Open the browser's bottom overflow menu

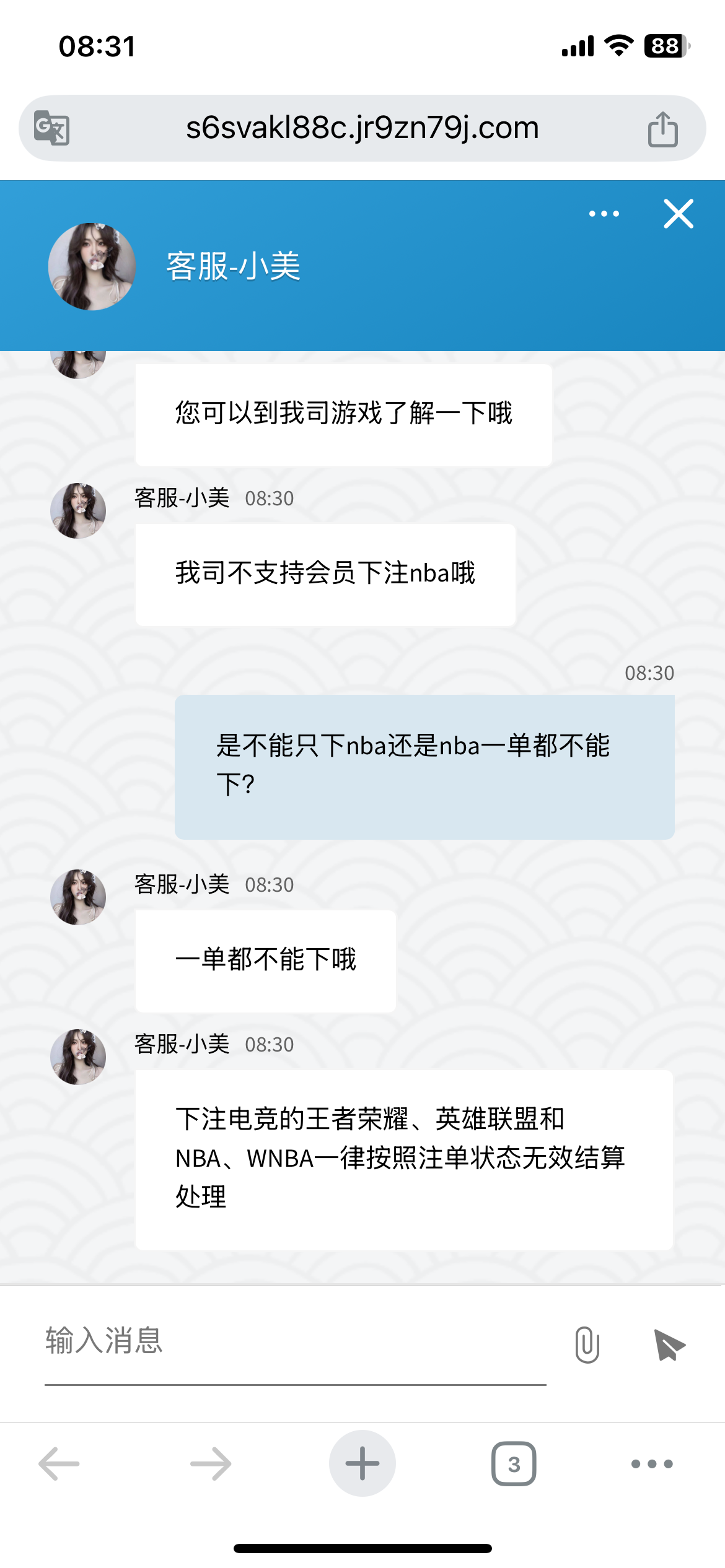[652, 1464]
